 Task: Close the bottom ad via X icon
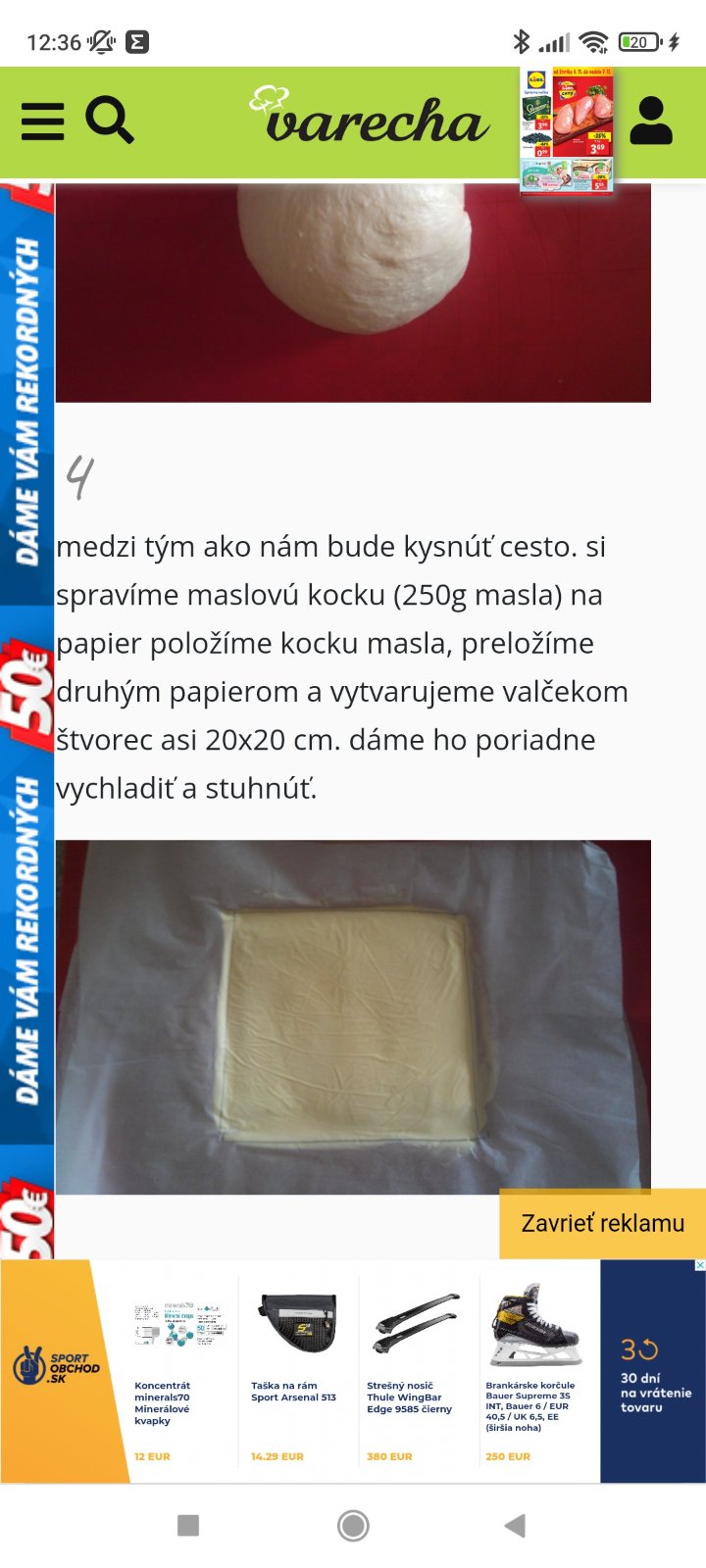[699, 1265]
